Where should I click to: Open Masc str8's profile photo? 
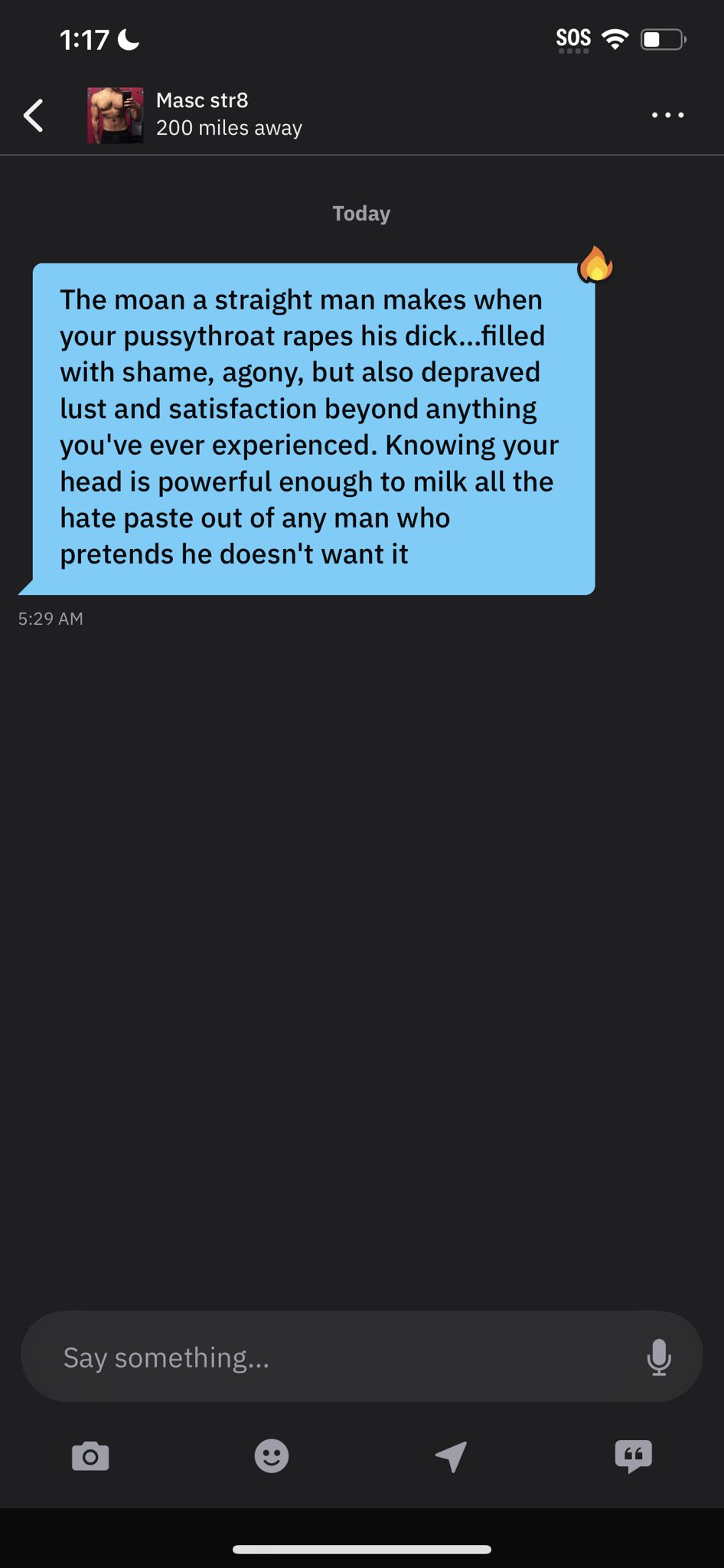point(115,115)
